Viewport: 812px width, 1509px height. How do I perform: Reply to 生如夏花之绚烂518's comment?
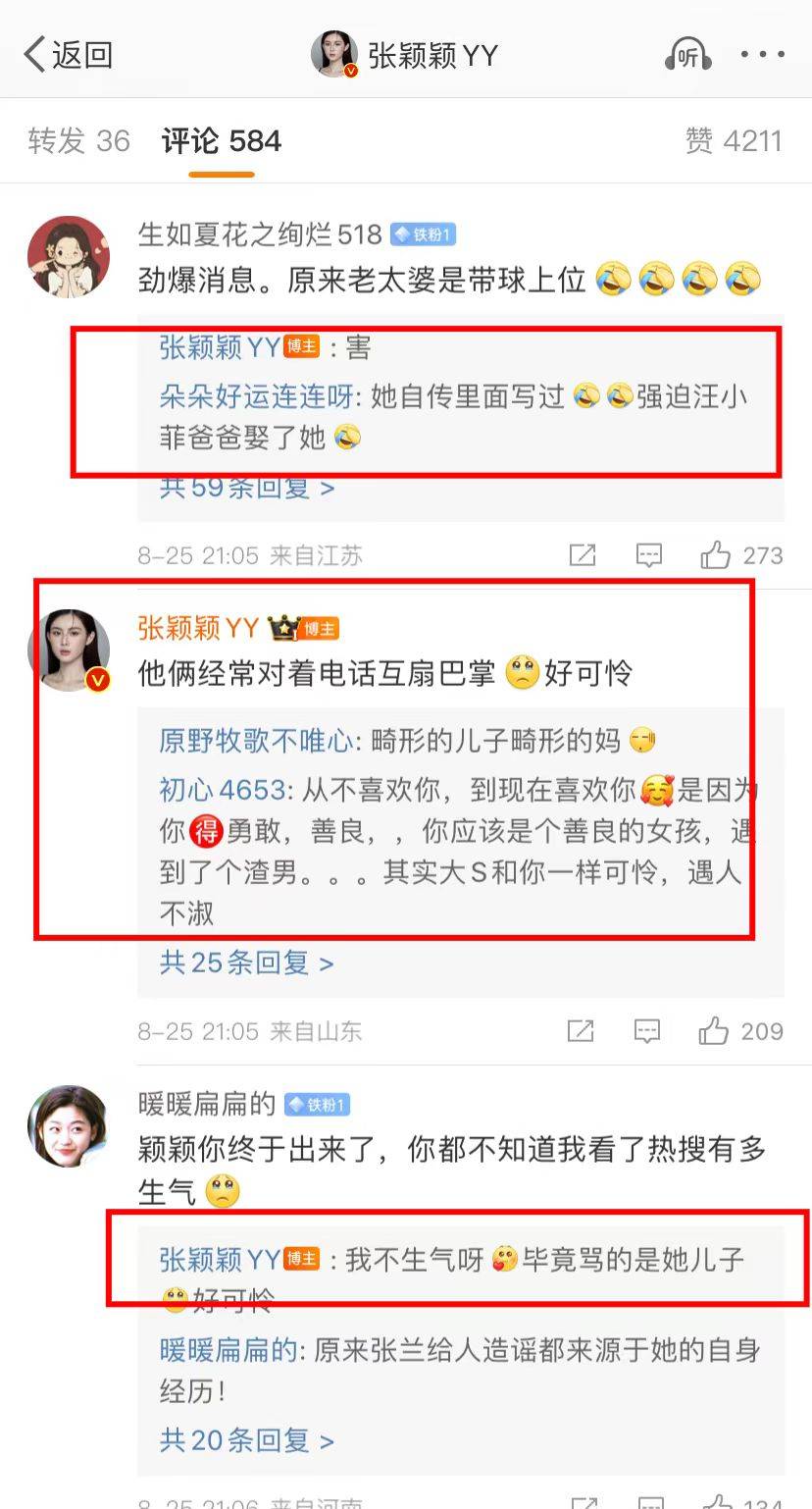pos(648,556)
